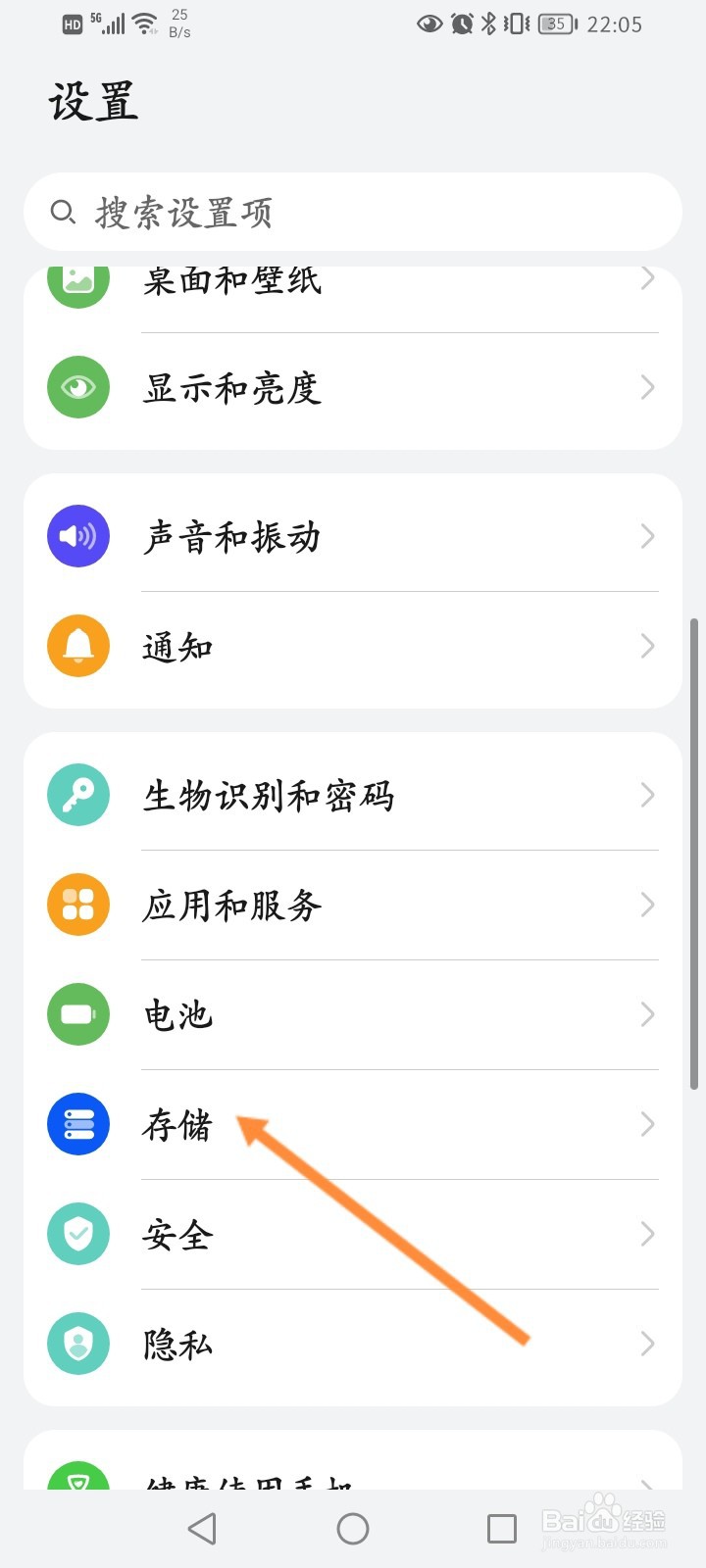Go to the home screen
The image size is (706, 1568).
pyautogui.click(x=353, y=1529)
